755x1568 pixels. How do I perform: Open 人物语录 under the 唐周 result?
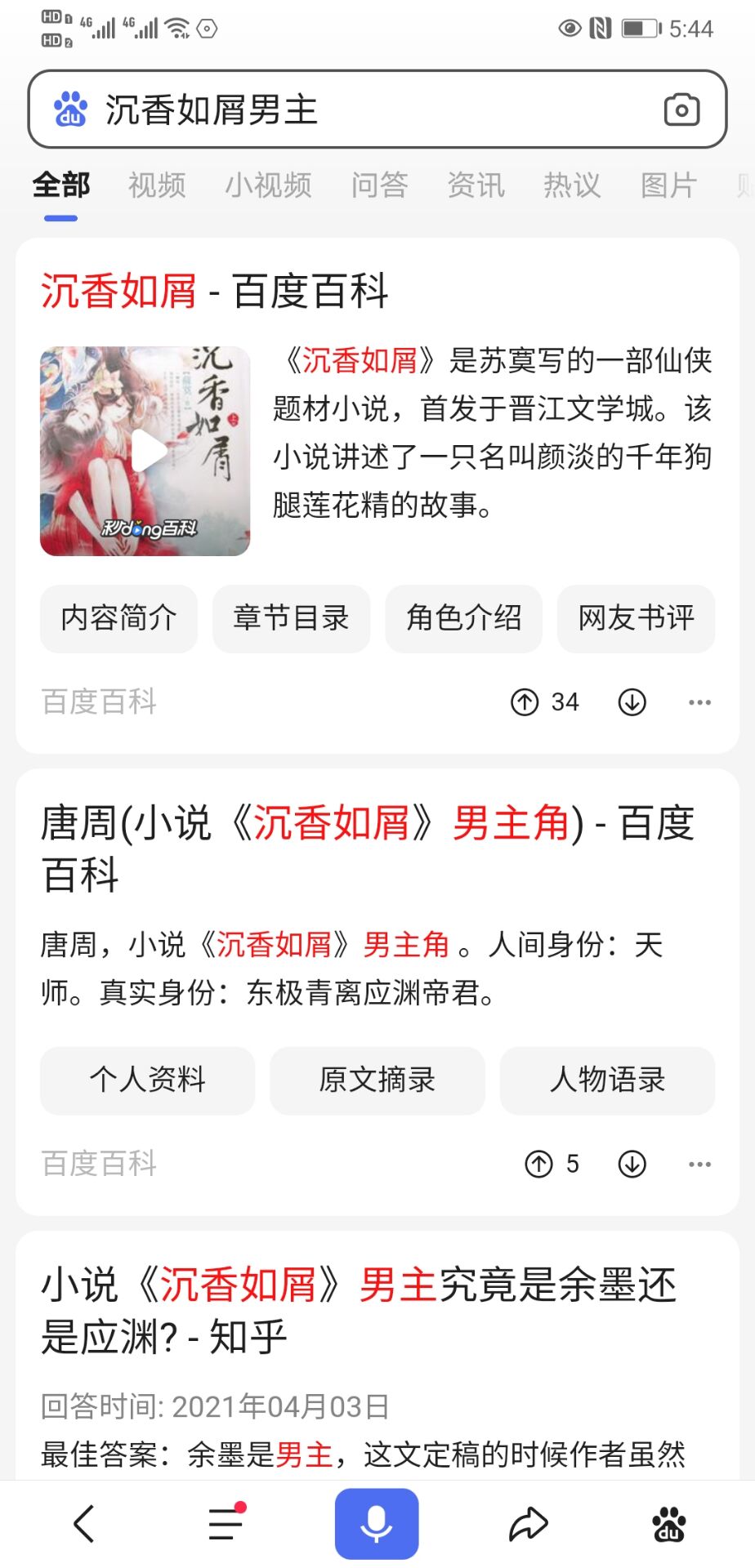(607, 1080)
